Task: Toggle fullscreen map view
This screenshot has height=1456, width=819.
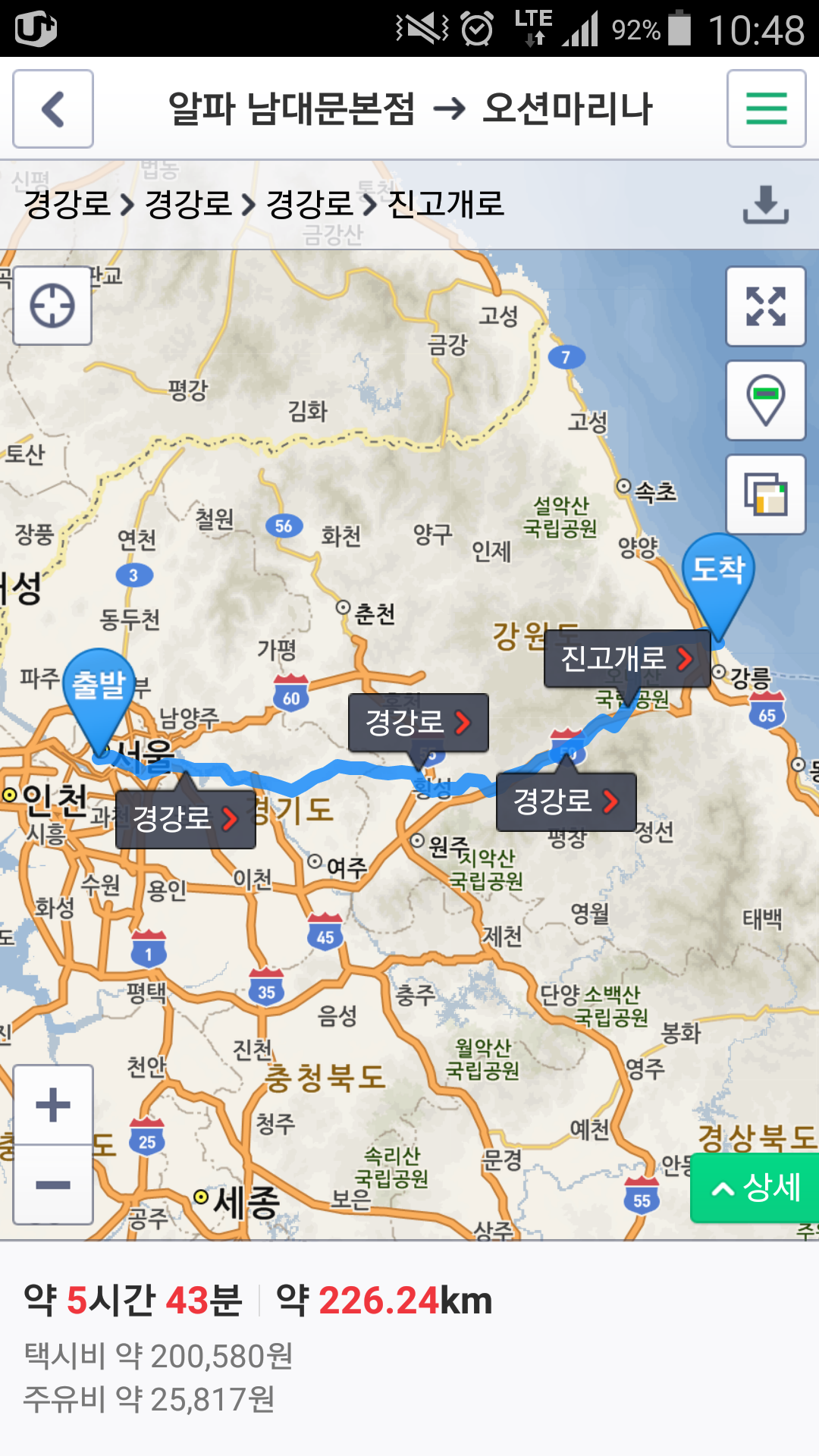Action: [x=765, y=306]
